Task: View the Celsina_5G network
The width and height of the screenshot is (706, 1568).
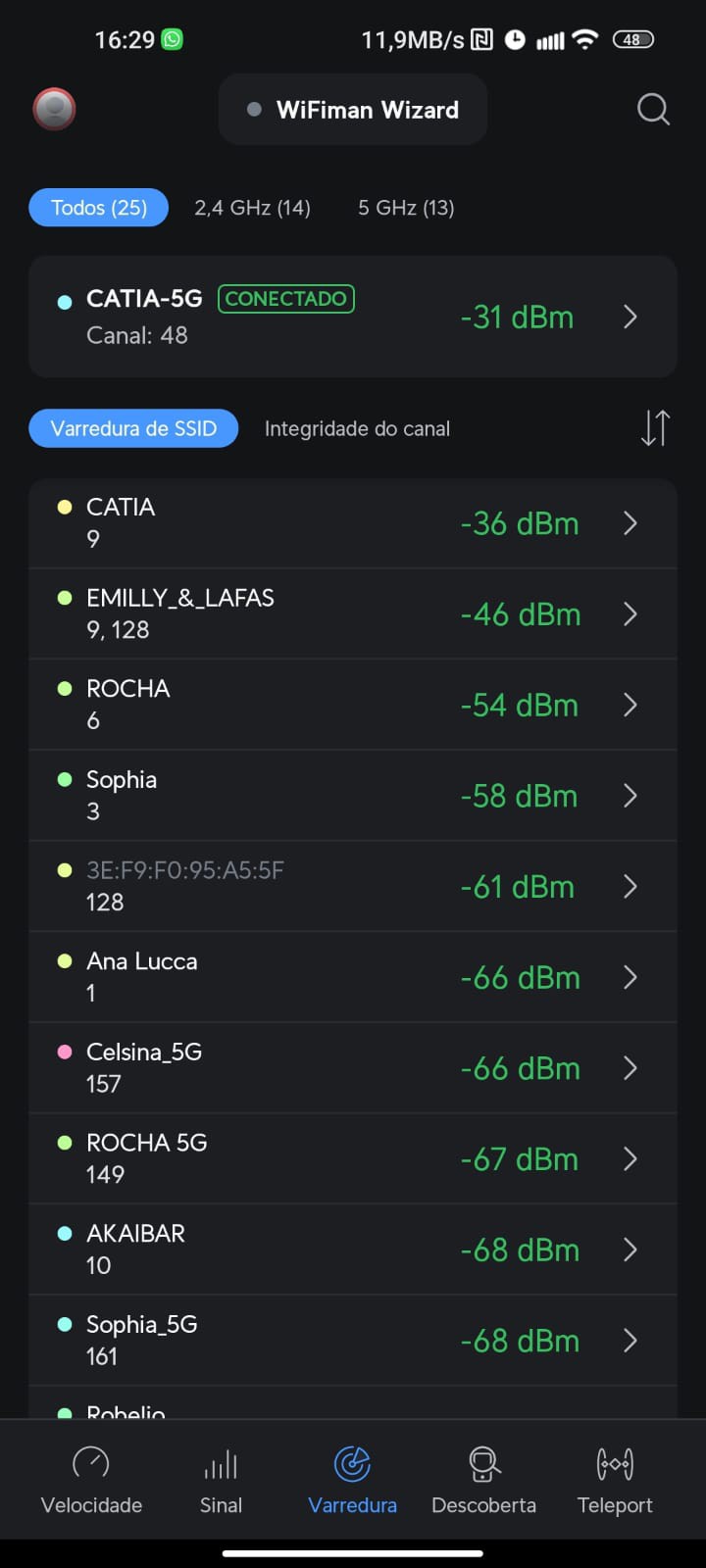Action: (x=353, y=1068)
